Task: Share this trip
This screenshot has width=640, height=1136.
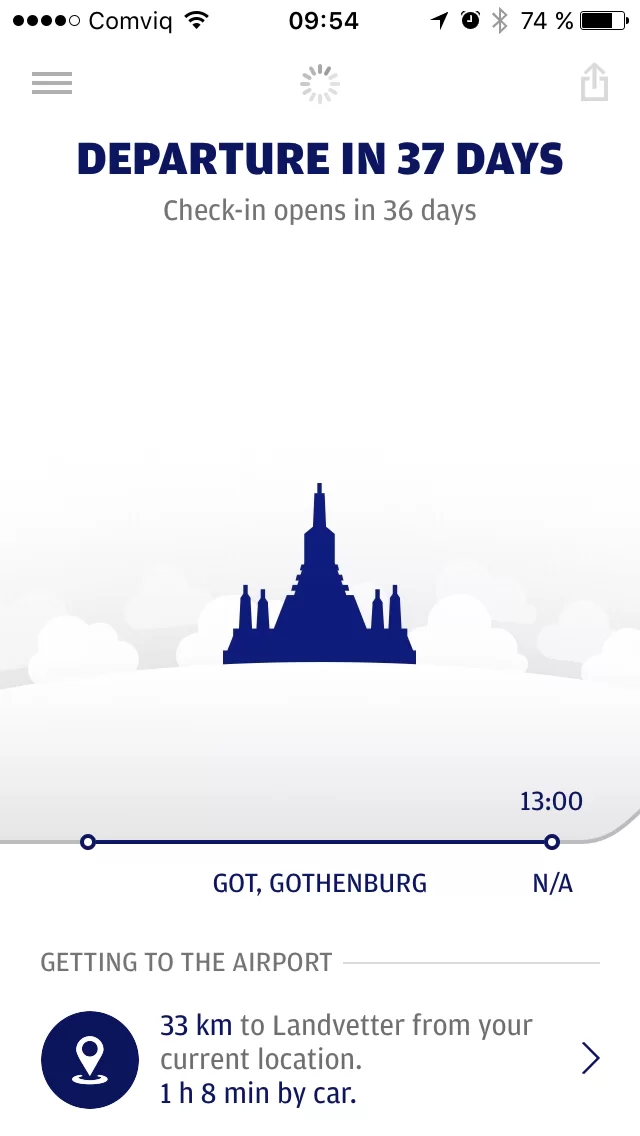Action: (594, 83)
